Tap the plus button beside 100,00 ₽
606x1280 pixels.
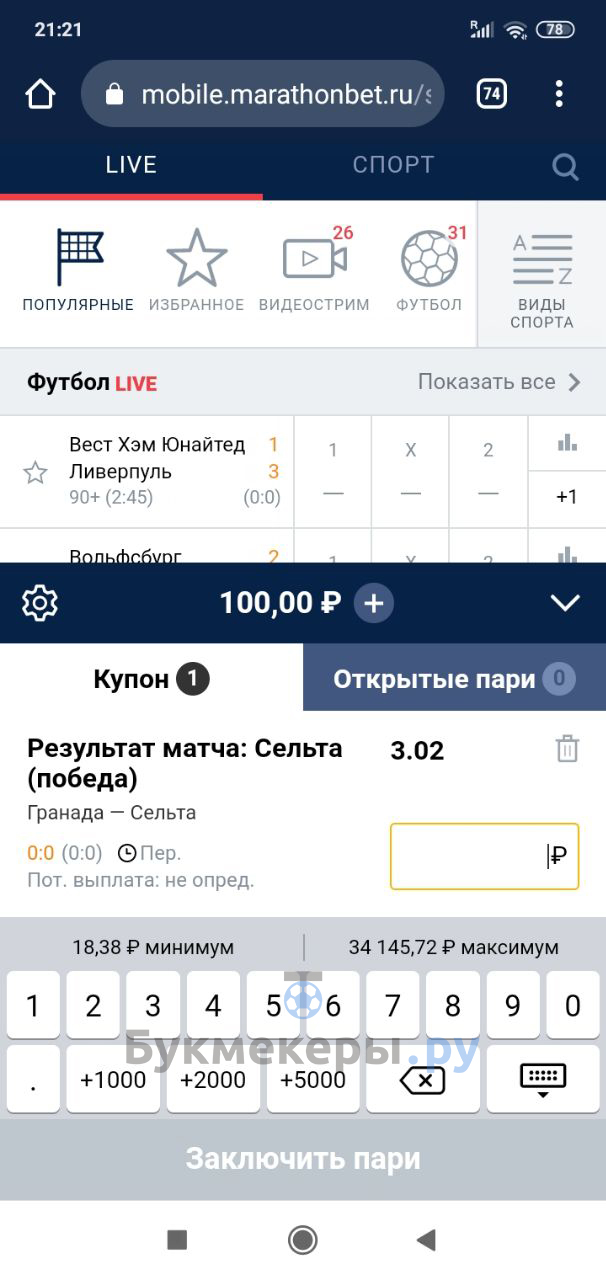(x=374, y=603)
